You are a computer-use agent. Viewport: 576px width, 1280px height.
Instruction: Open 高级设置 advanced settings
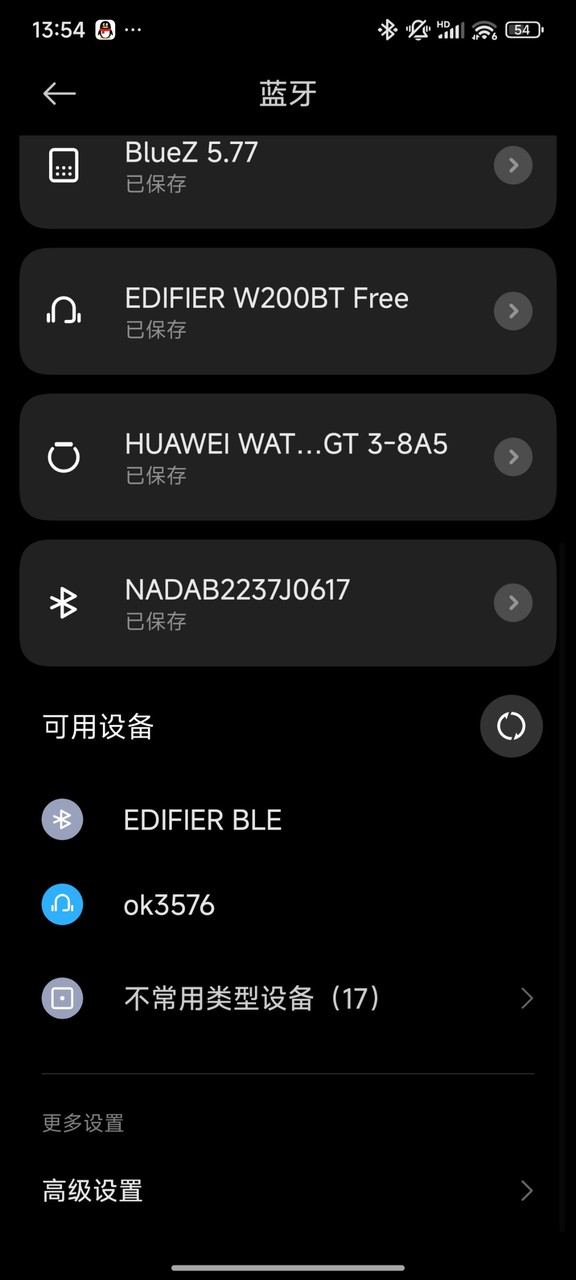point(288,1191)
